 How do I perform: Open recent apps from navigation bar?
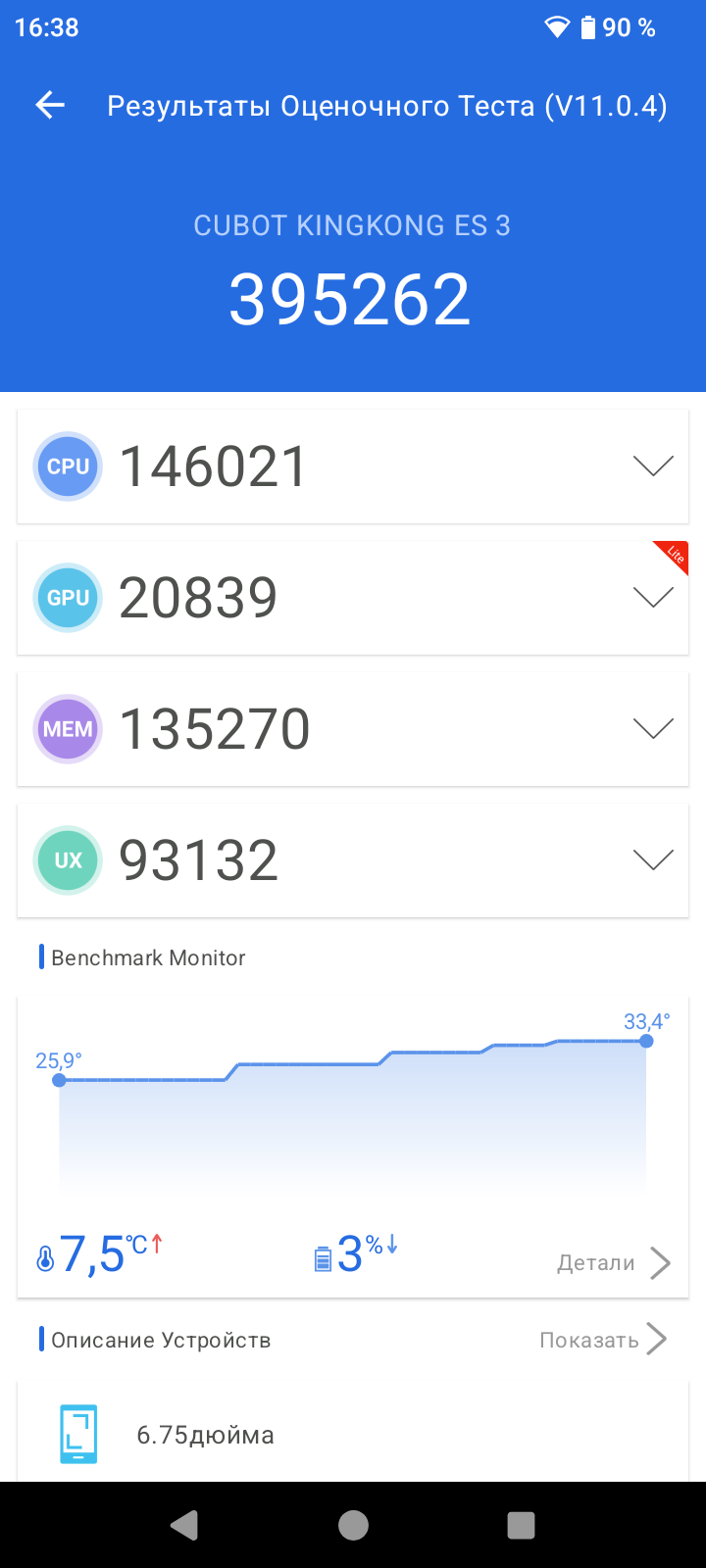click(x=521, y=1525)
